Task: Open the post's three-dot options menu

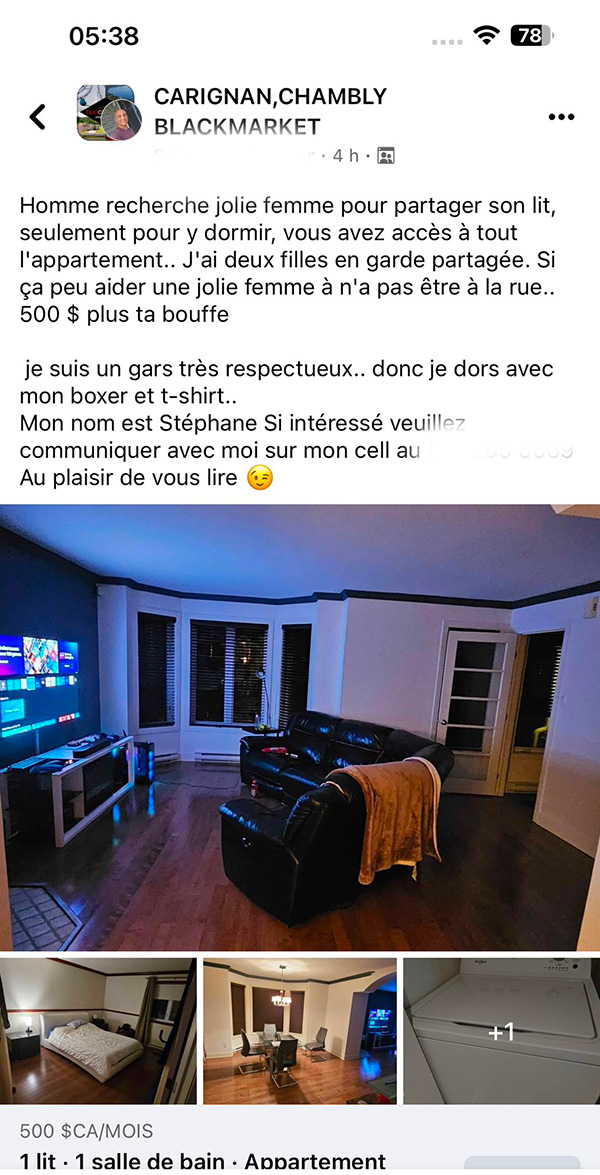Action: [x=561, y=117]
